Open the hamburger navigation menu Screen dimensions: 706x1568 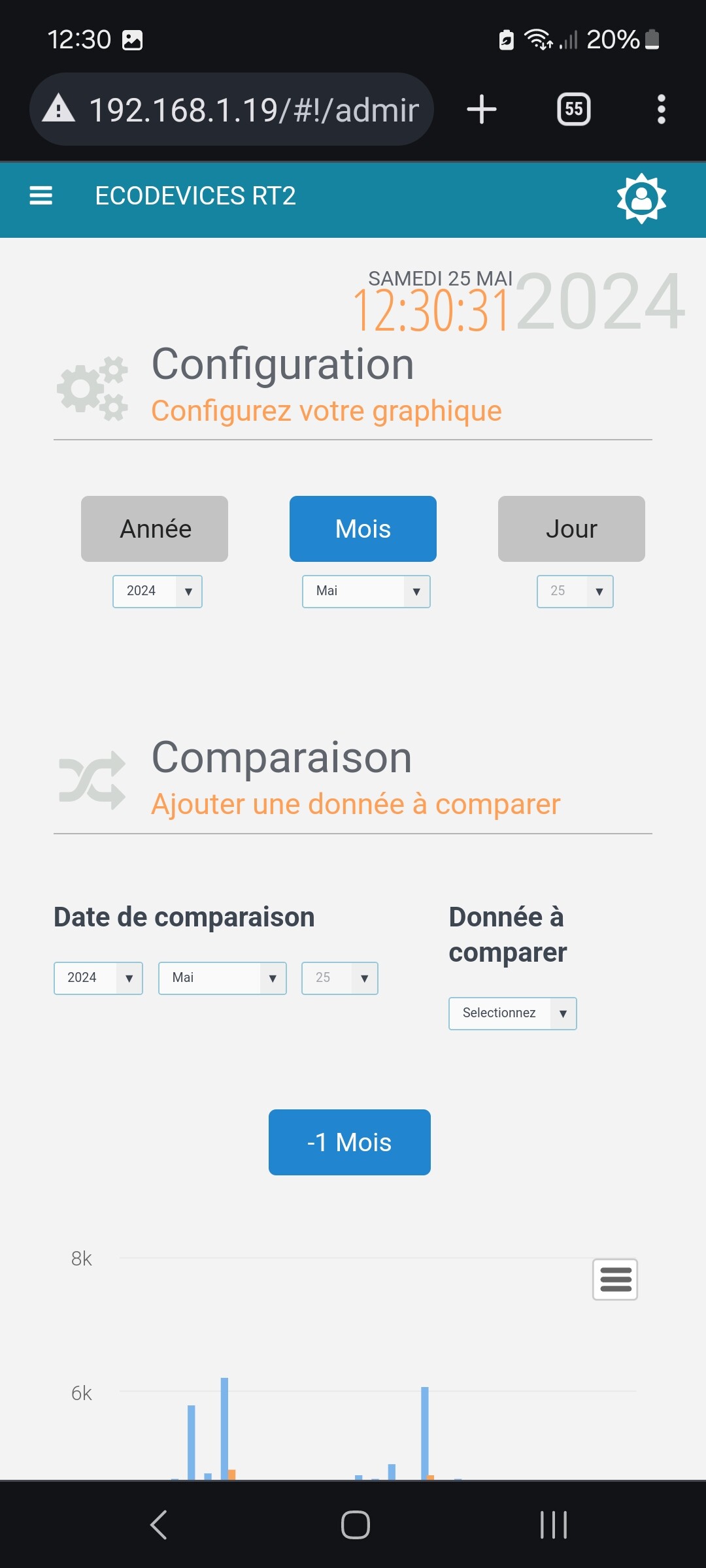[x=41, y=195]
